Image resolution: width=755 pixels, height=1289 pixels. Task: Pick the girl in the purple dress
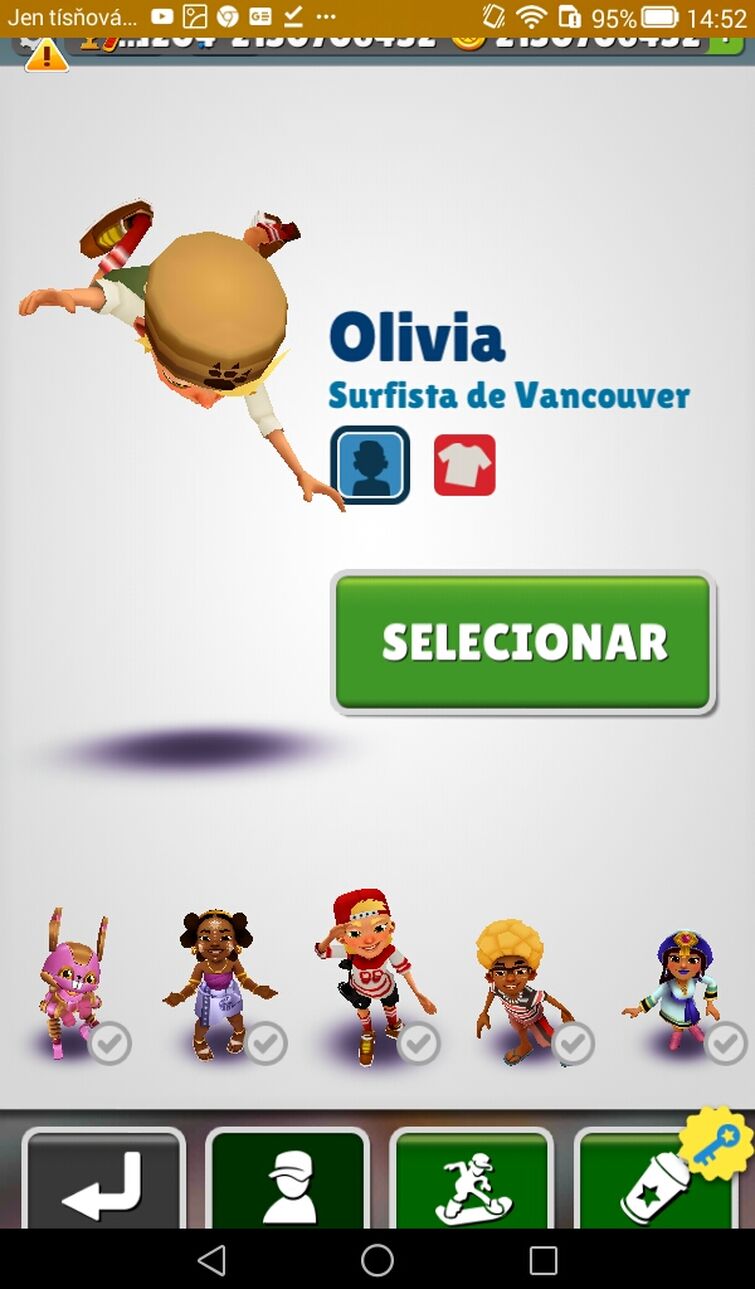point(217,984)
